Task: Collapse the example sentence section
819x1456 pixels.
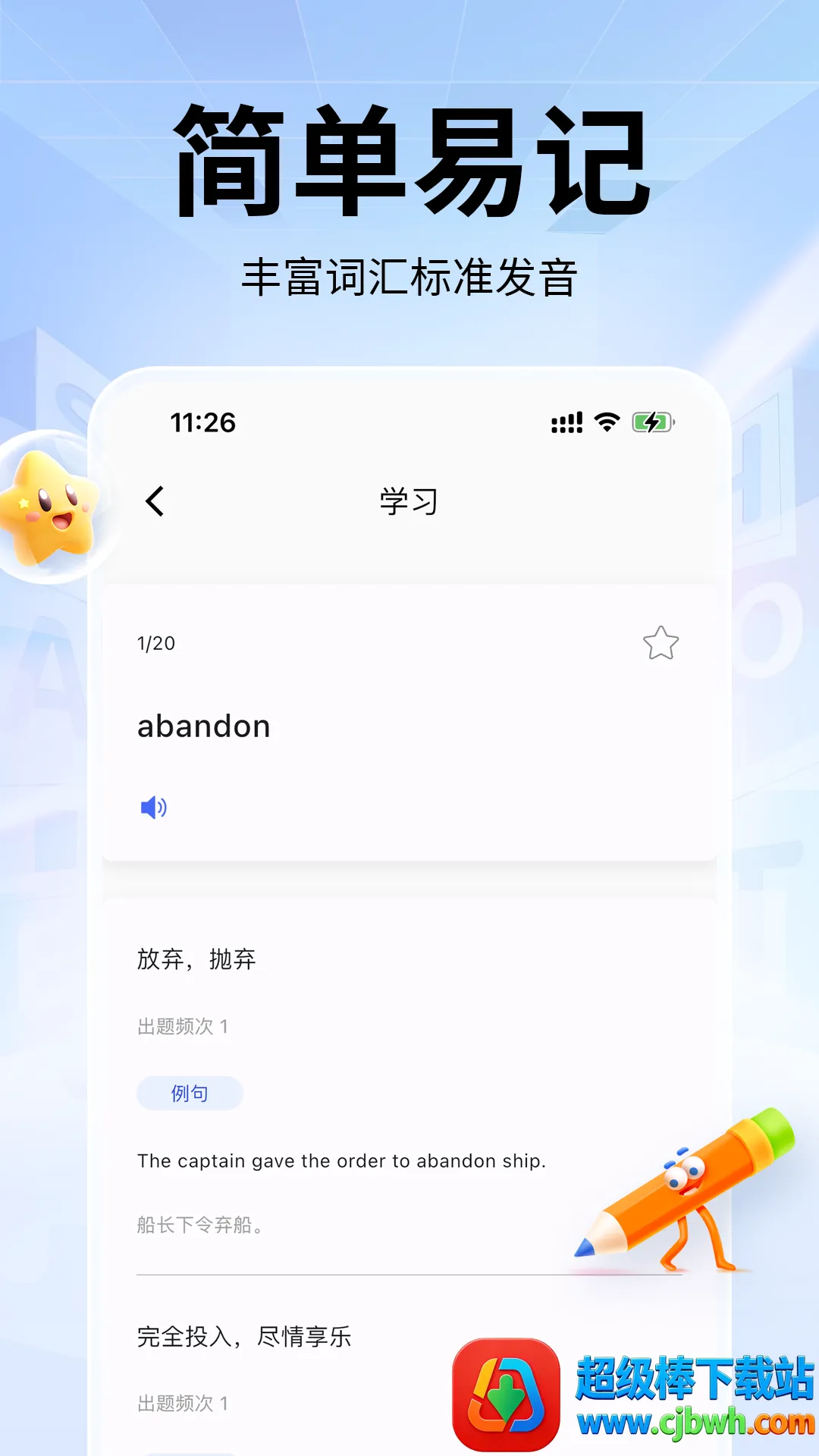Action: pyautogui.click(x=190, y=1093)
